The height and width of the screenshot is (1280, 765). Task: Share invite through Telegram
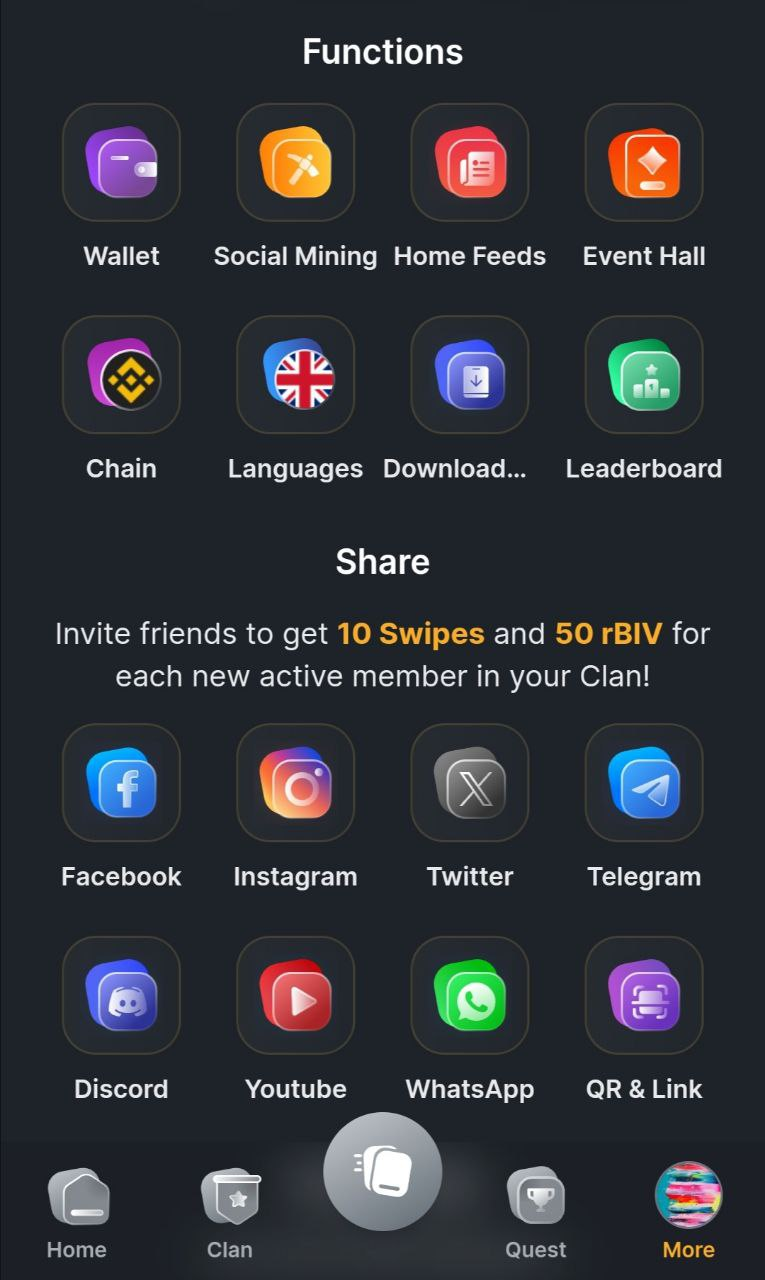pyautogui.click(x=643, y=782)
